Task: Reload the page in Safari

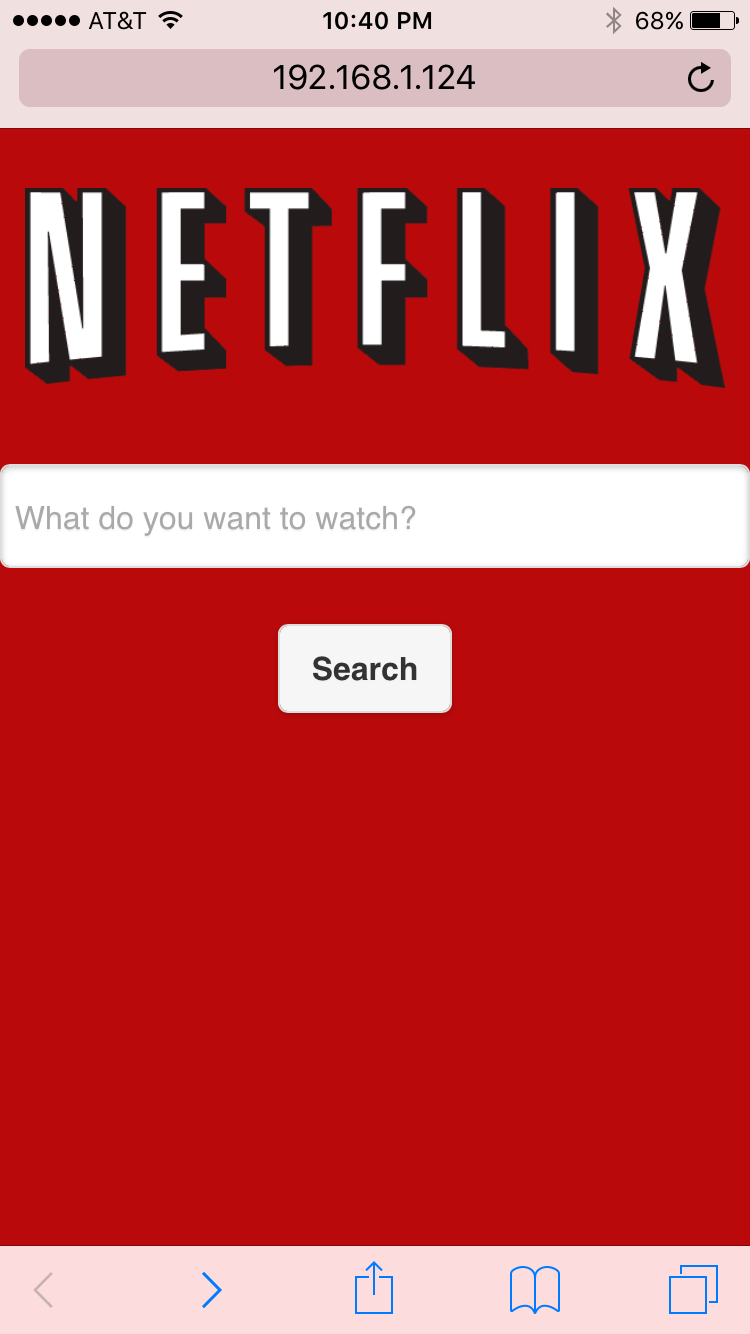Action: pos(701,78)
